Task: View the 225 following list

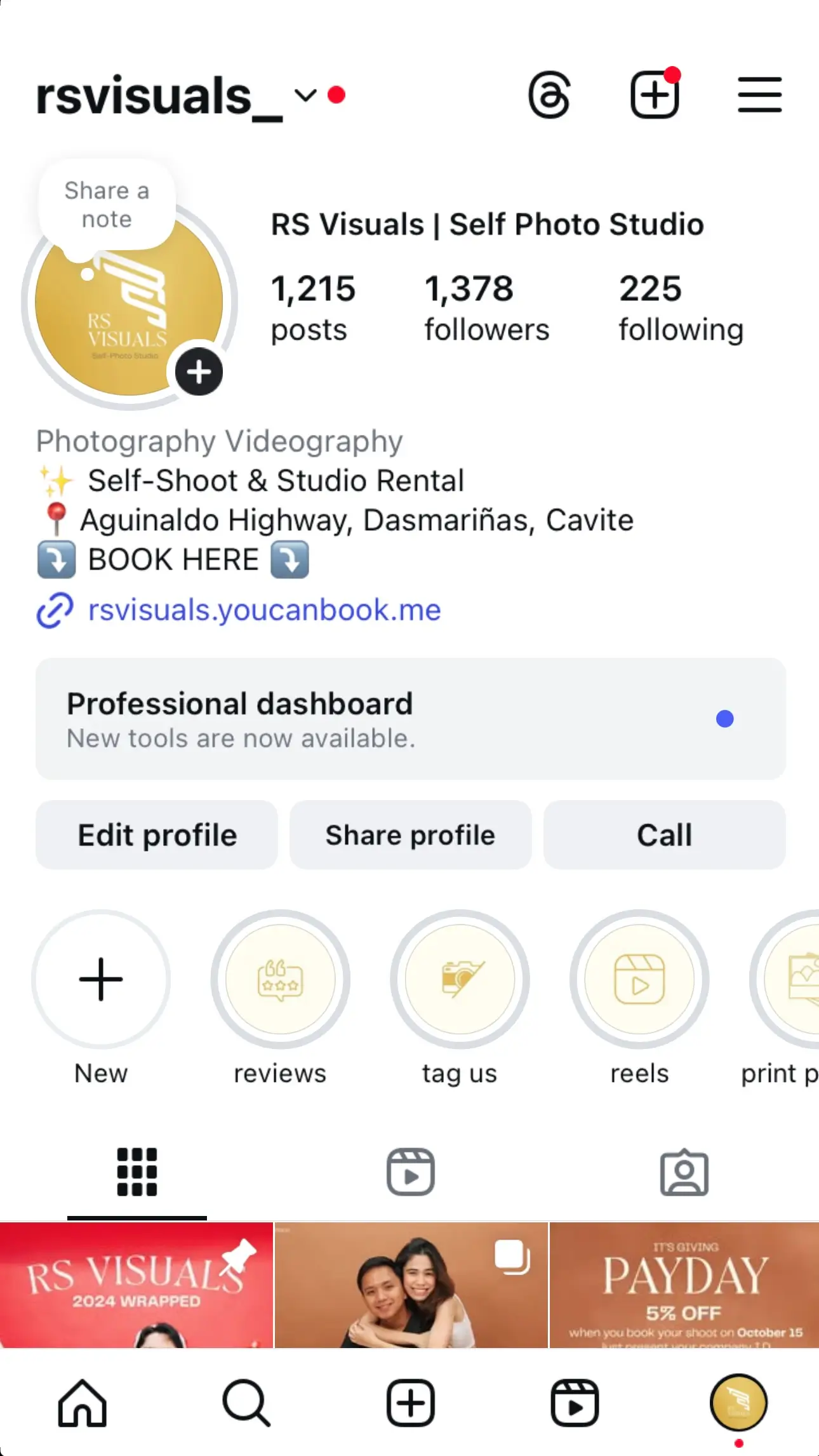Action: click(x=681, y=307)
